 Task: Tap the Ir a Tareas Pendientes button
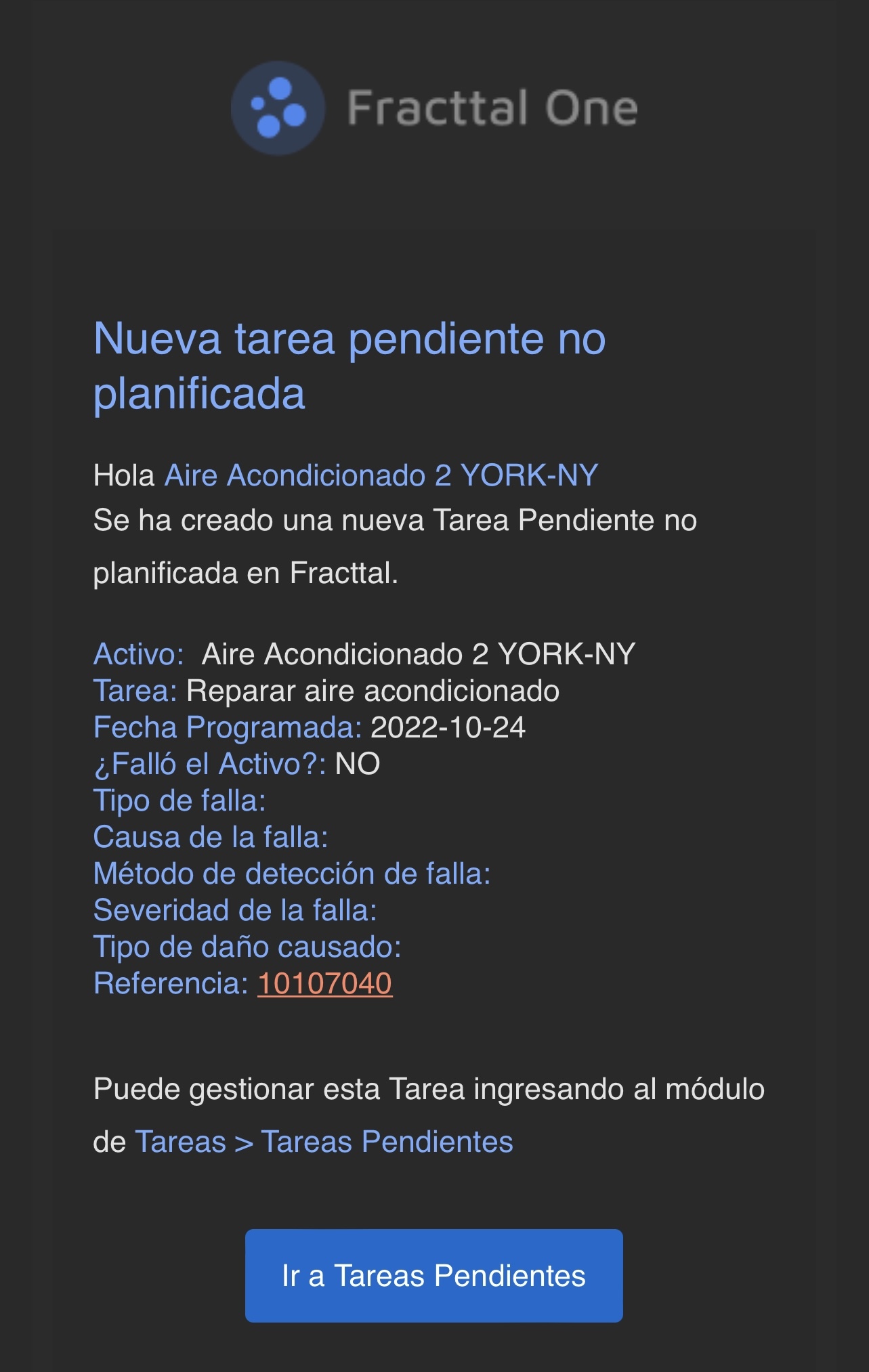433,1275
